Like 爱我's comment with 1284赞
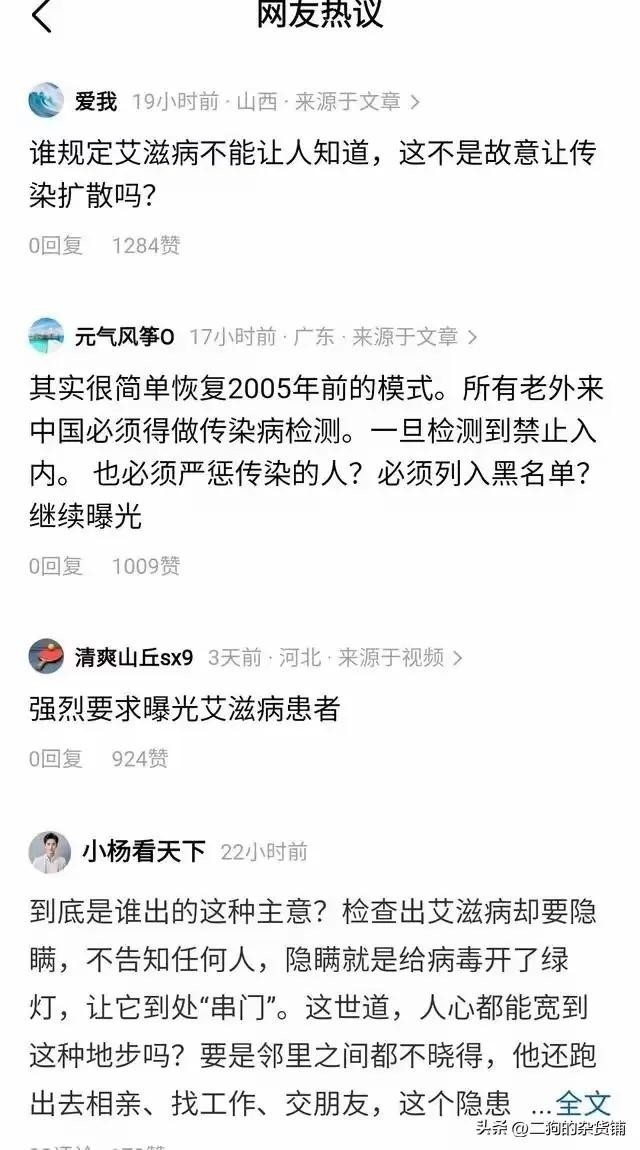 click(x=146, y=245)
